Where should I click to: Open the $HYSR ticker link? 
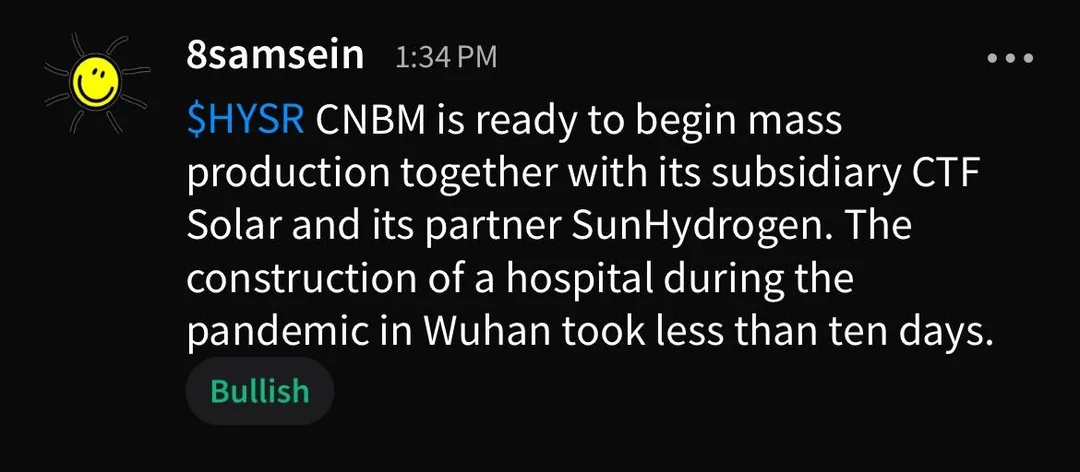point(245,120)
